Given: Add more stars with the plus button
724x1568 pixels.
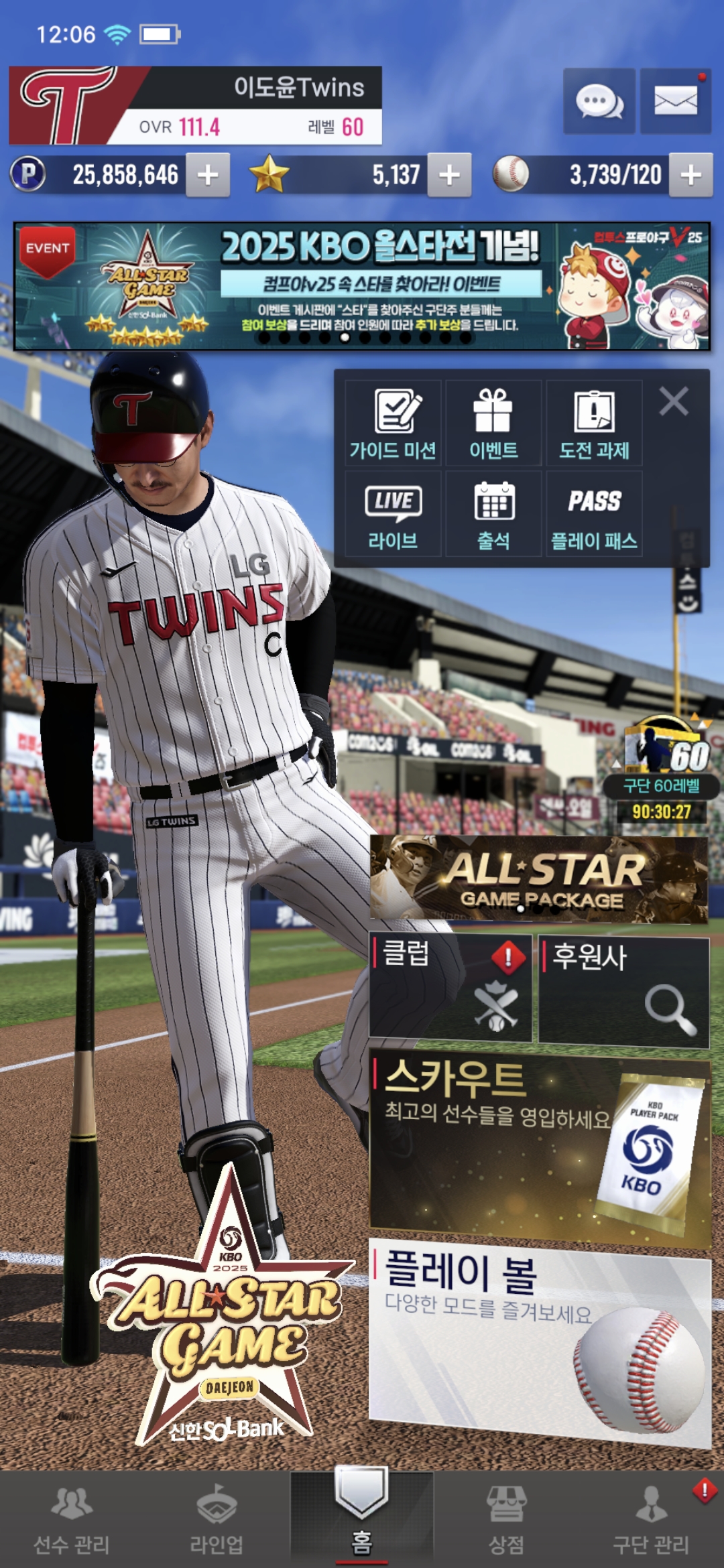Looking at the screenshot, I should coord(449,175).
